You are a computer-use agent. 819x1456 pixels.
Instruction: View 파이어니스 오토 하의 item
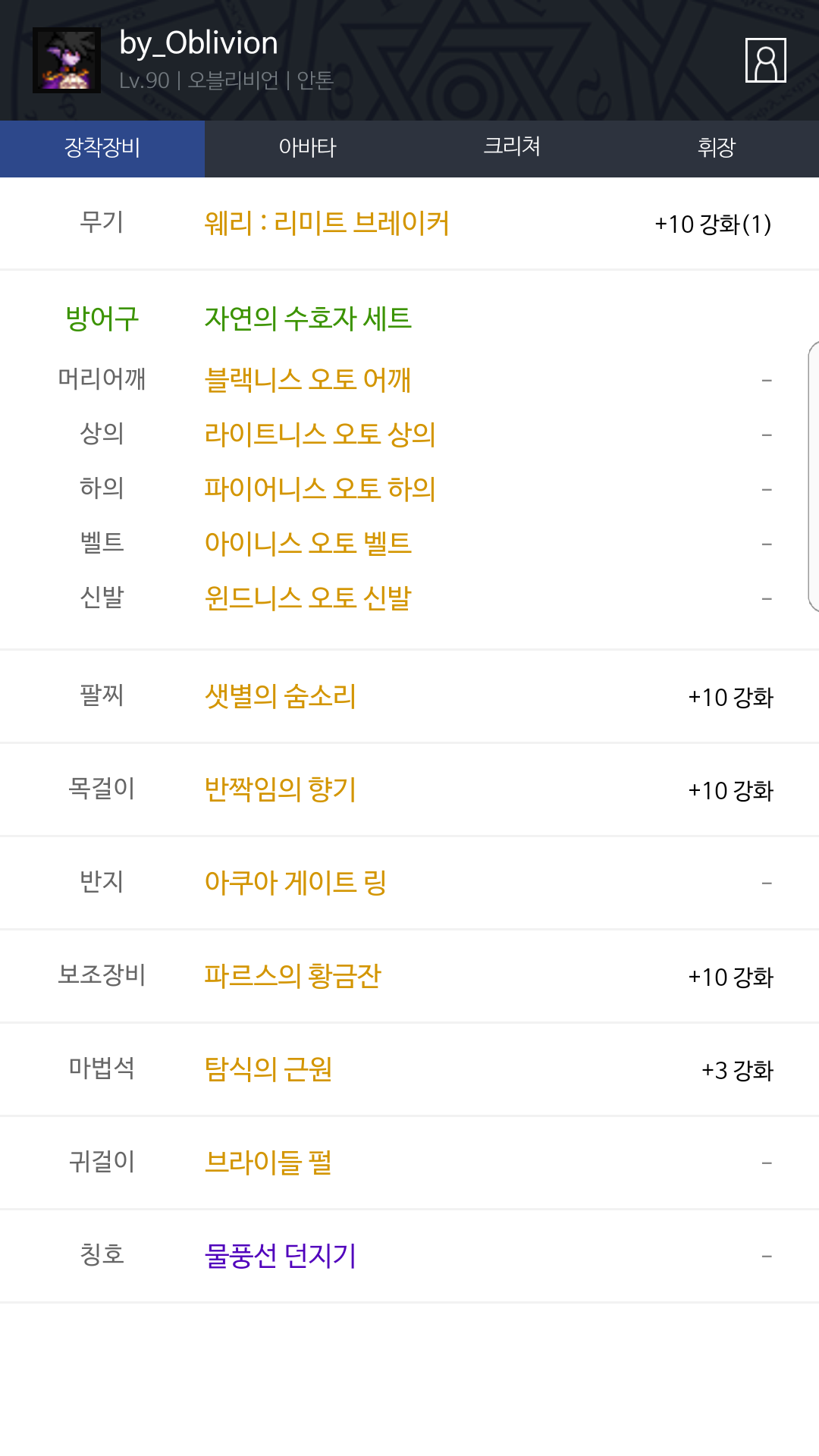320,488
